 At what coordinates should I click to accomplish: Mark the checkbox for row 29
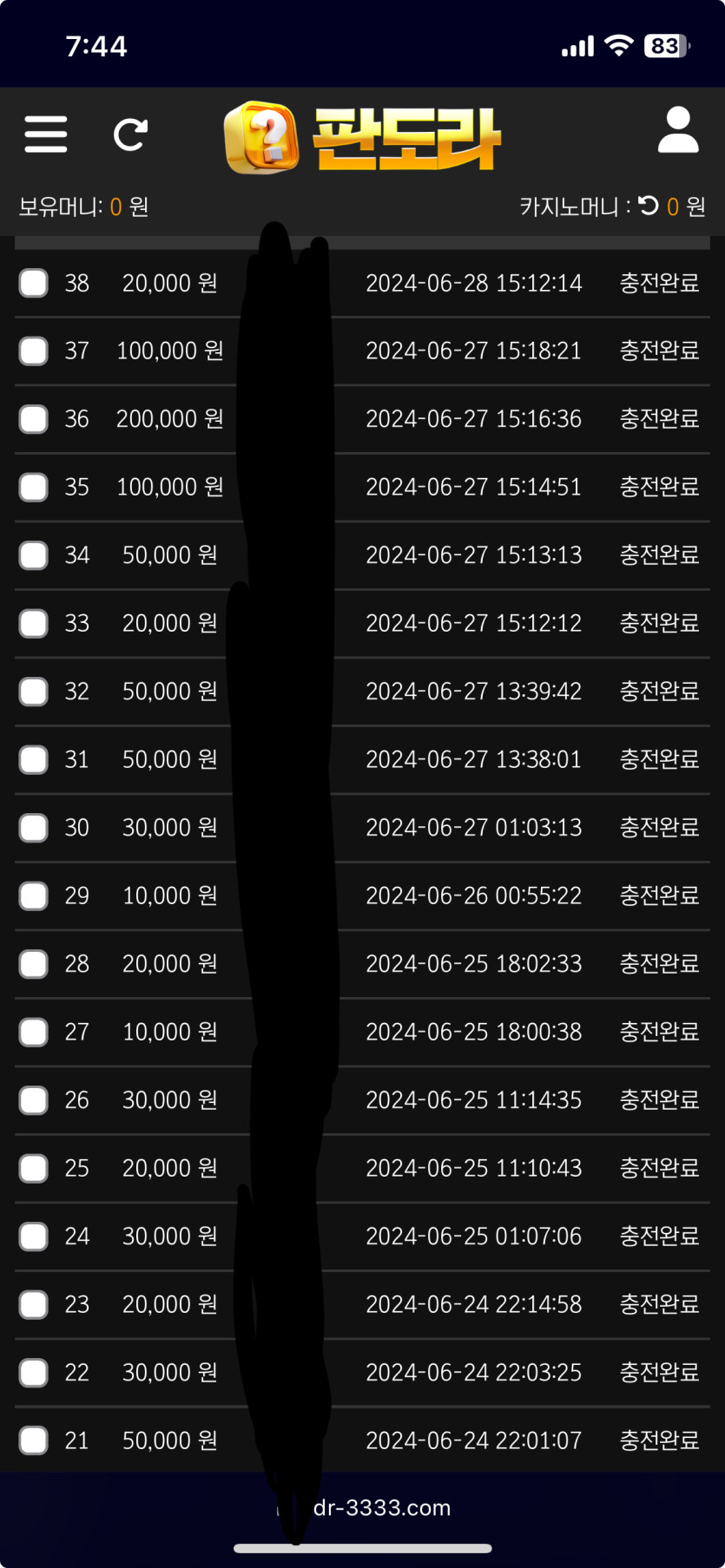coord(34,896)
